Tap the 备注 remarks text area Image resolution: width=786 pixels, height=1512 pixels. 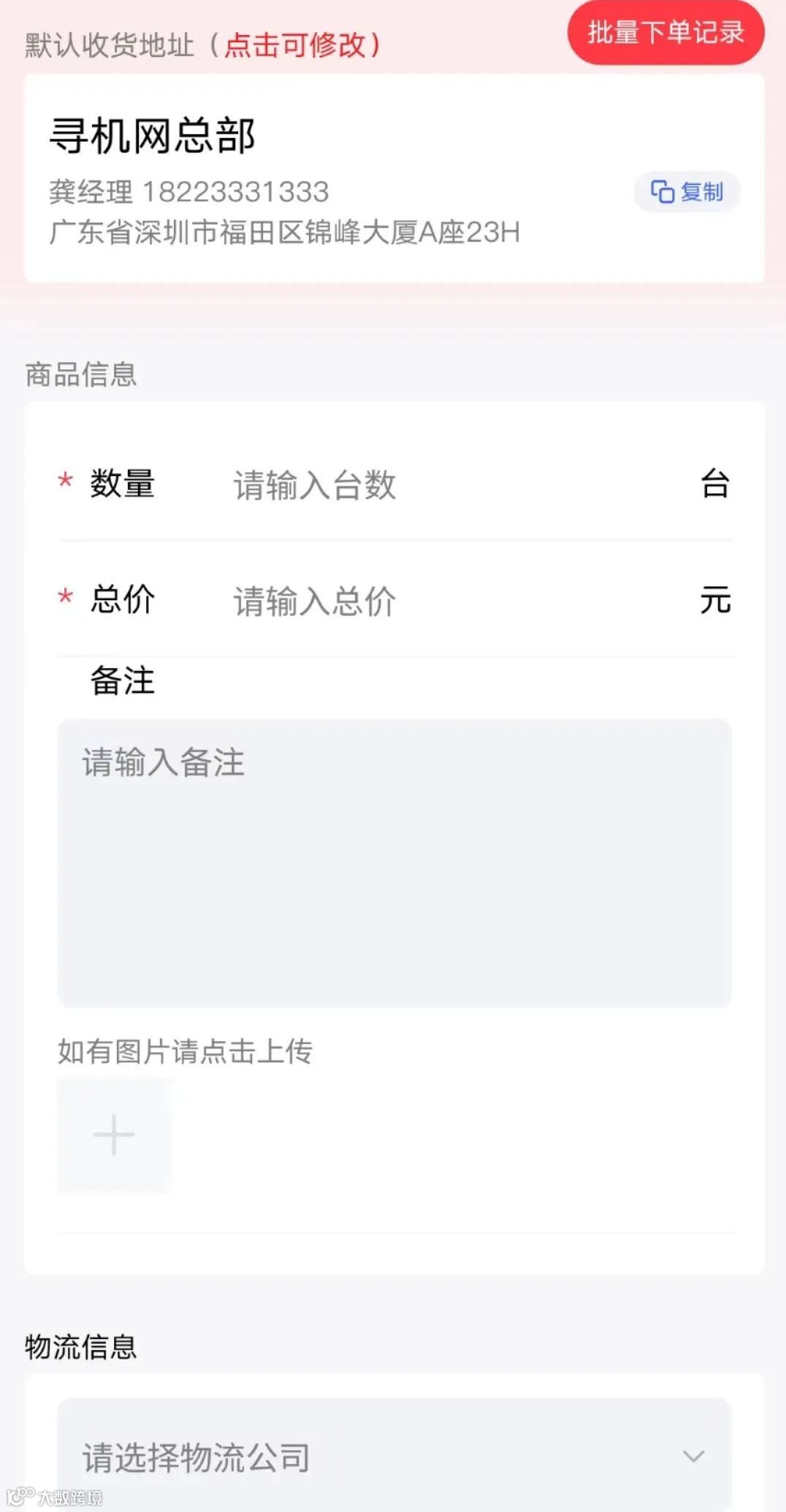pos(394,862)
